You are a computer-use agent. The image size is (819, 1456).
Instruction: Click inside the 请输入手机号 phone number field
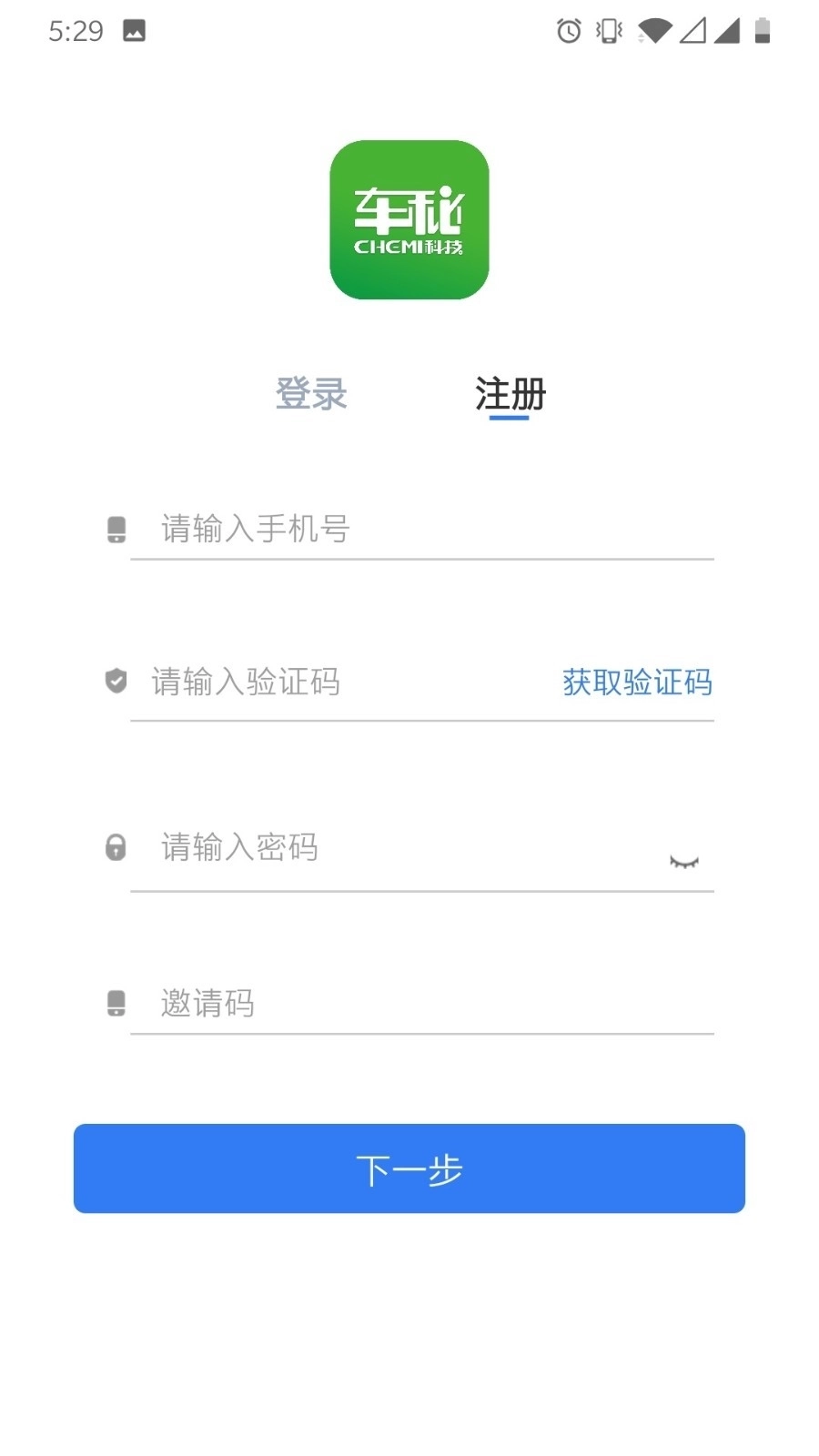point(364,528)
